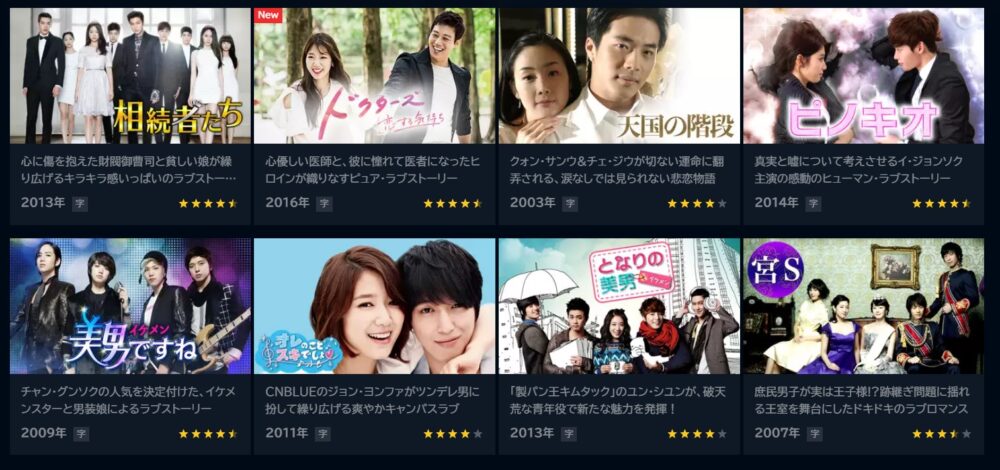Open the オレのことスキでしょ drama card
The height and width of the screenshot is (470, 1000).
pos(374,306)
